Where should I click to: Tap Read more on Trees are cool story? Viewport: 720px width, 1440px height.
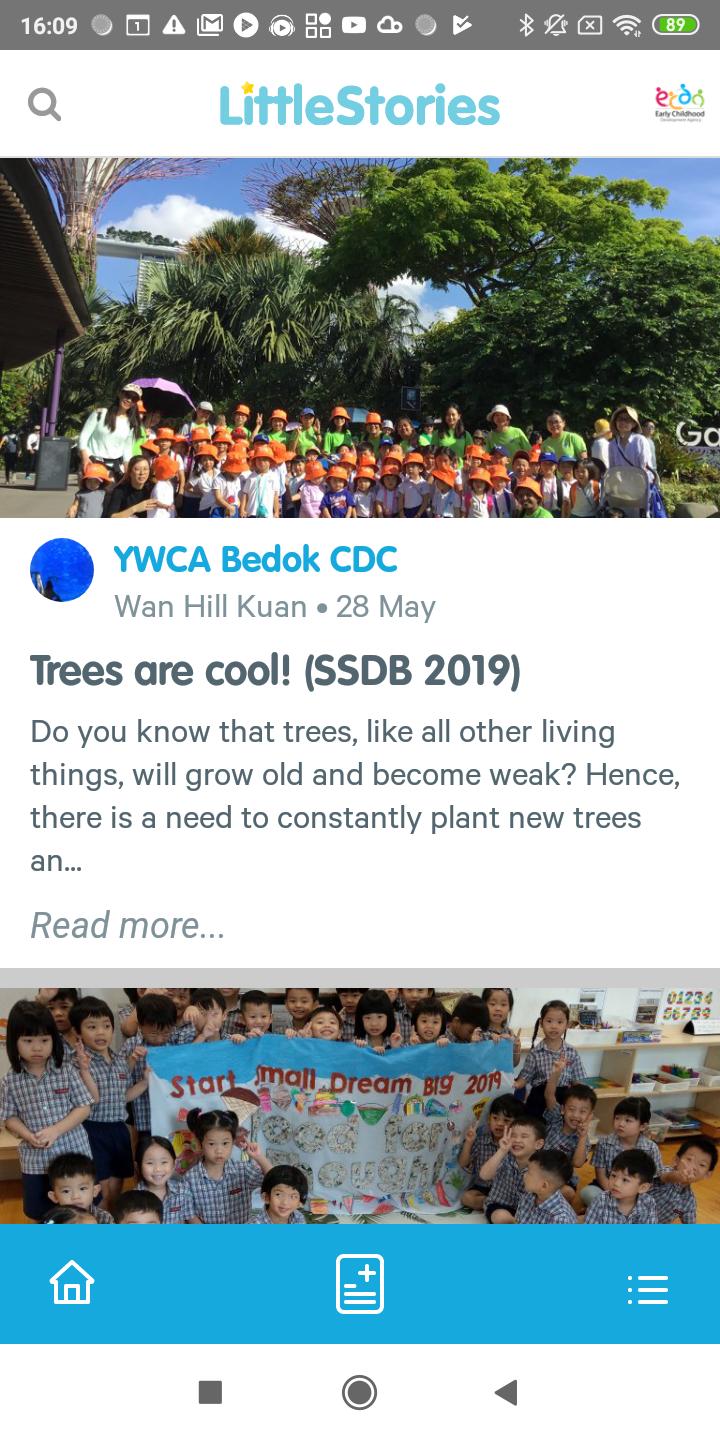tap(127, 925)
